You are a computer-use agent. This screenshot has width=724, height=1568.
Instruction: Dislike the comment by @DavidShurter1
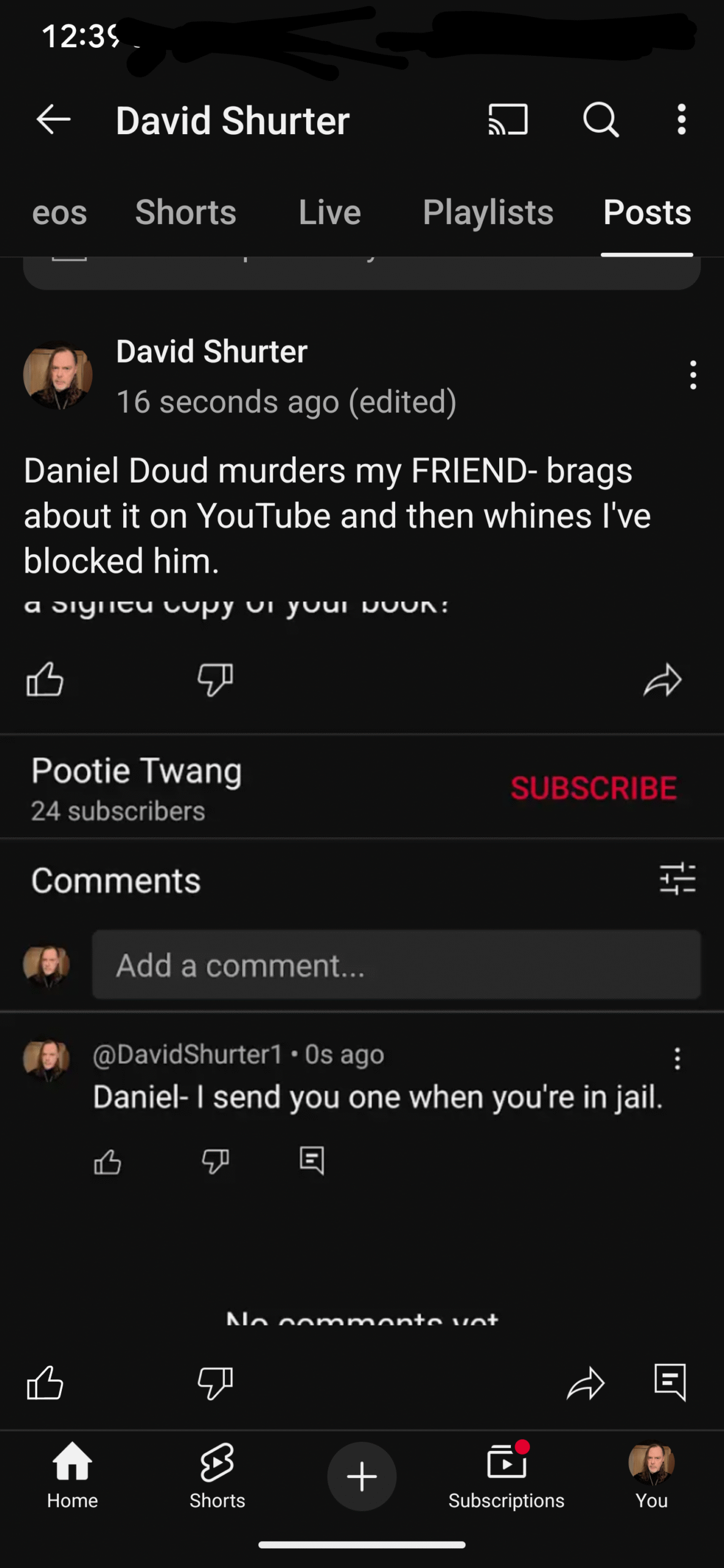pos(216,1161)
